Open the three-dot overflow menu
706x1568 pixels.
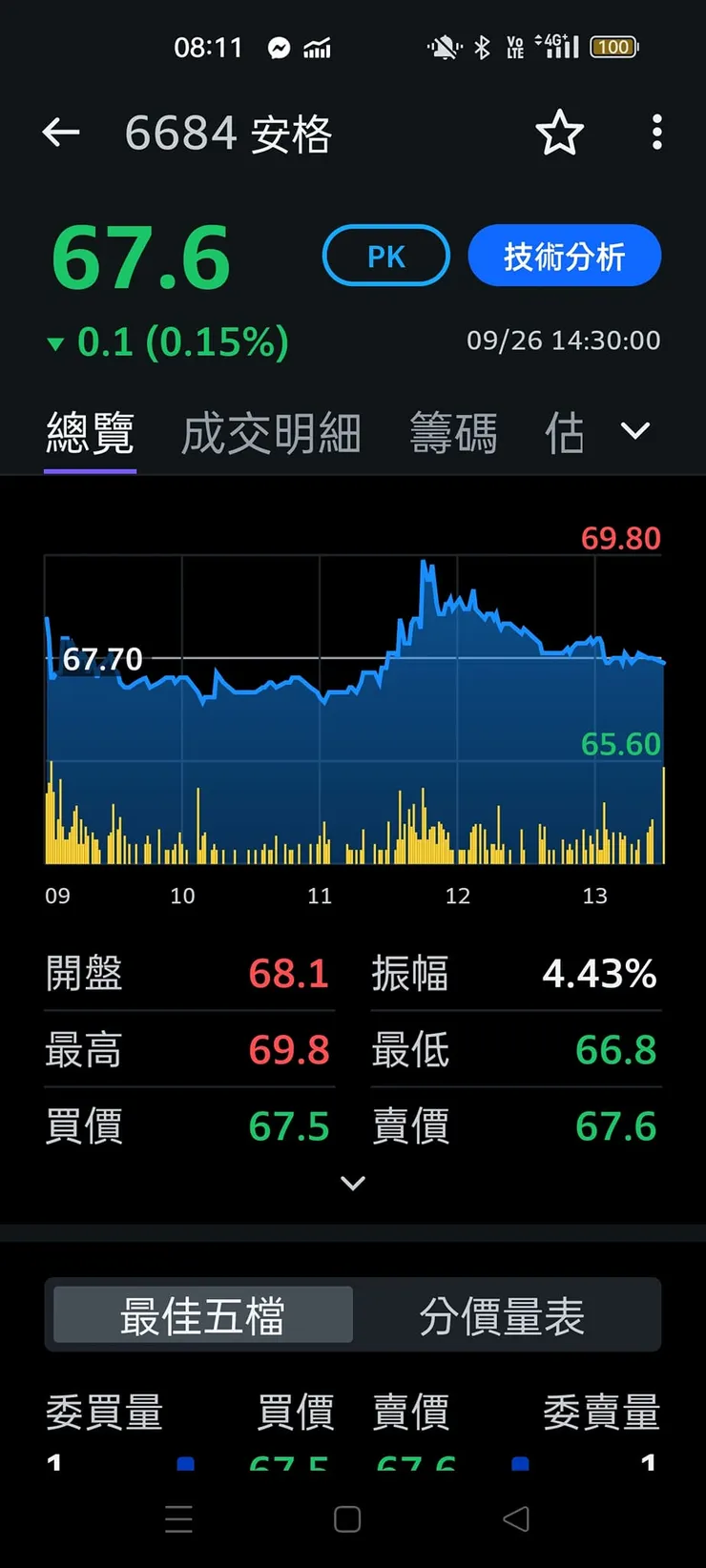click(x=656, y=134)
